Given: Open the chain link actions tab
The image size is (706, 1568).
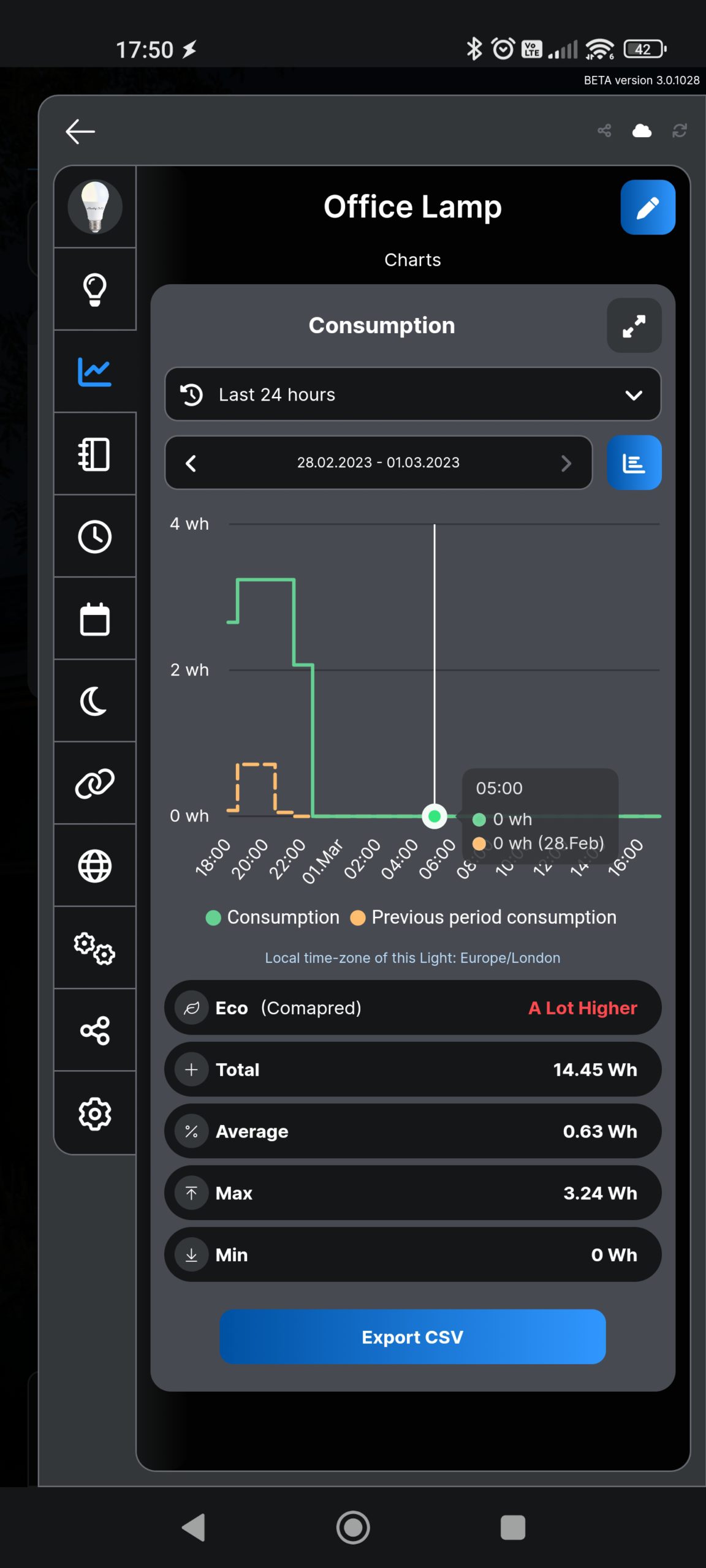Looking at the screenshot, I should click(x=95, y=783).
